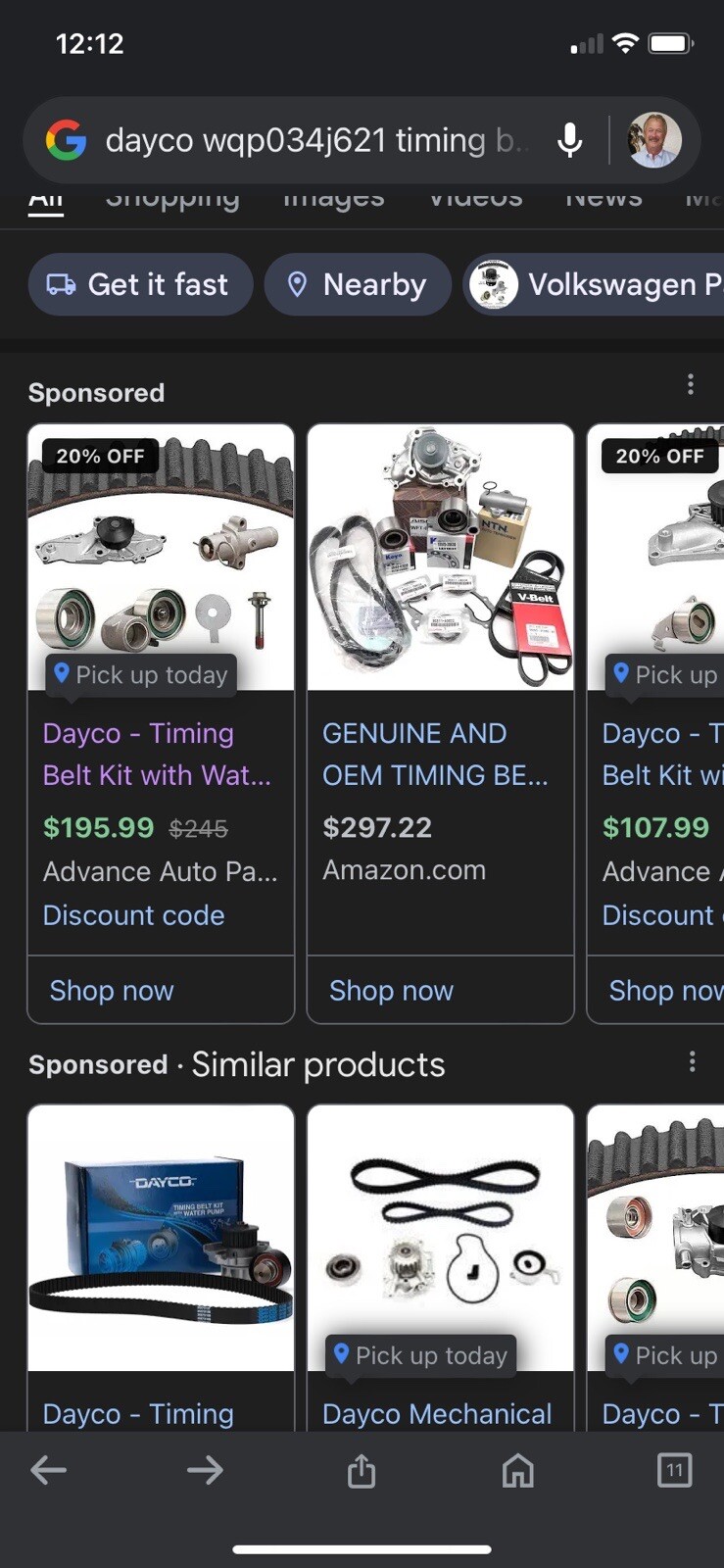Viewport: 724px width, 1568px height.
Task: Enable the Get it fast filter
Action: tap(139, 284)
